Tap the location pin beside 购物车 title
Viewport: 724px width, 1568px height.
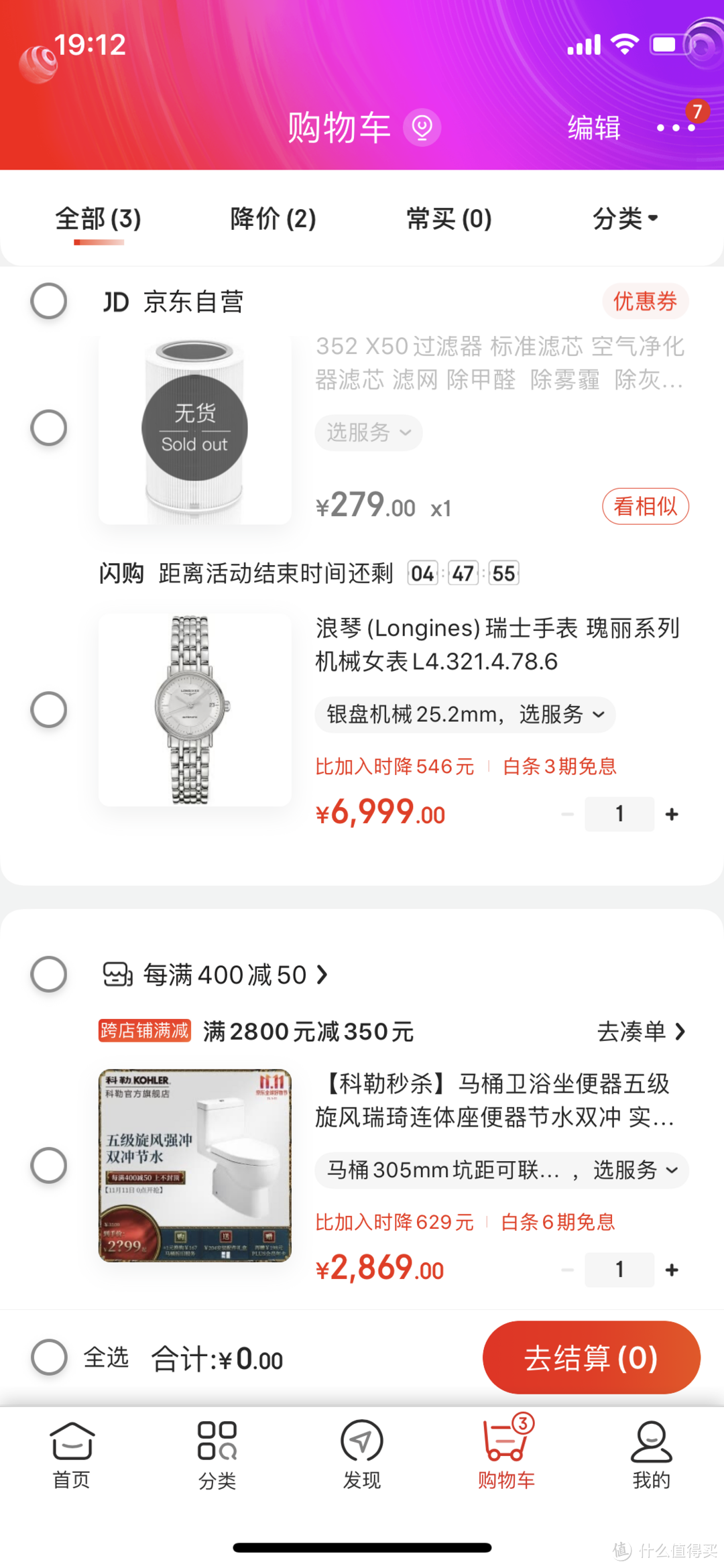coord(422,127)
